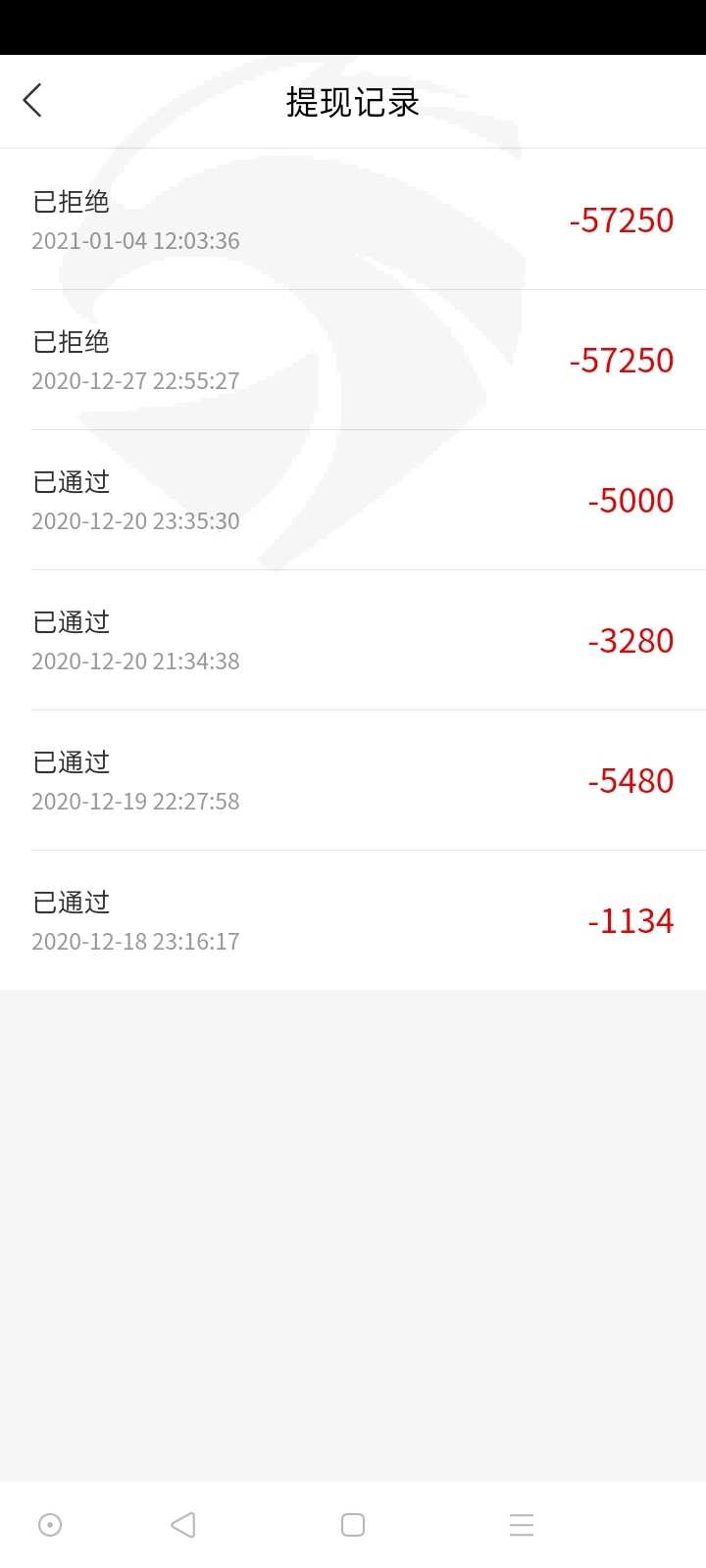The width and height of the screenshot is (706, 1568).
Task: Open the rejected withdrawal from 2020-12-27 22:55:27
Action: (x=353, y=360)
